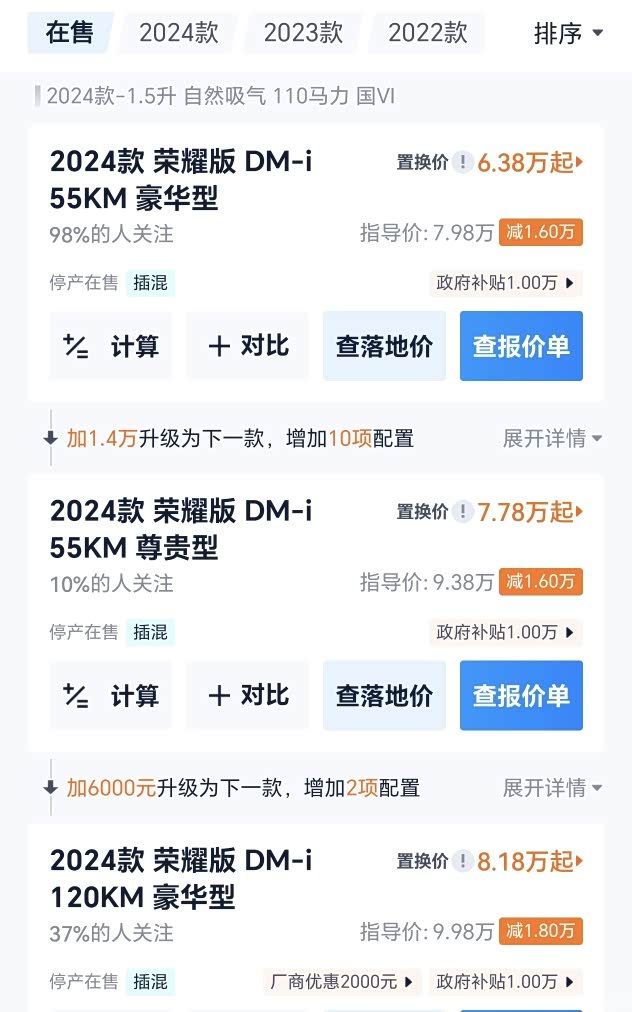Open 政府补贴1.00万 for 55KM 豪华型

coord(505,283)
